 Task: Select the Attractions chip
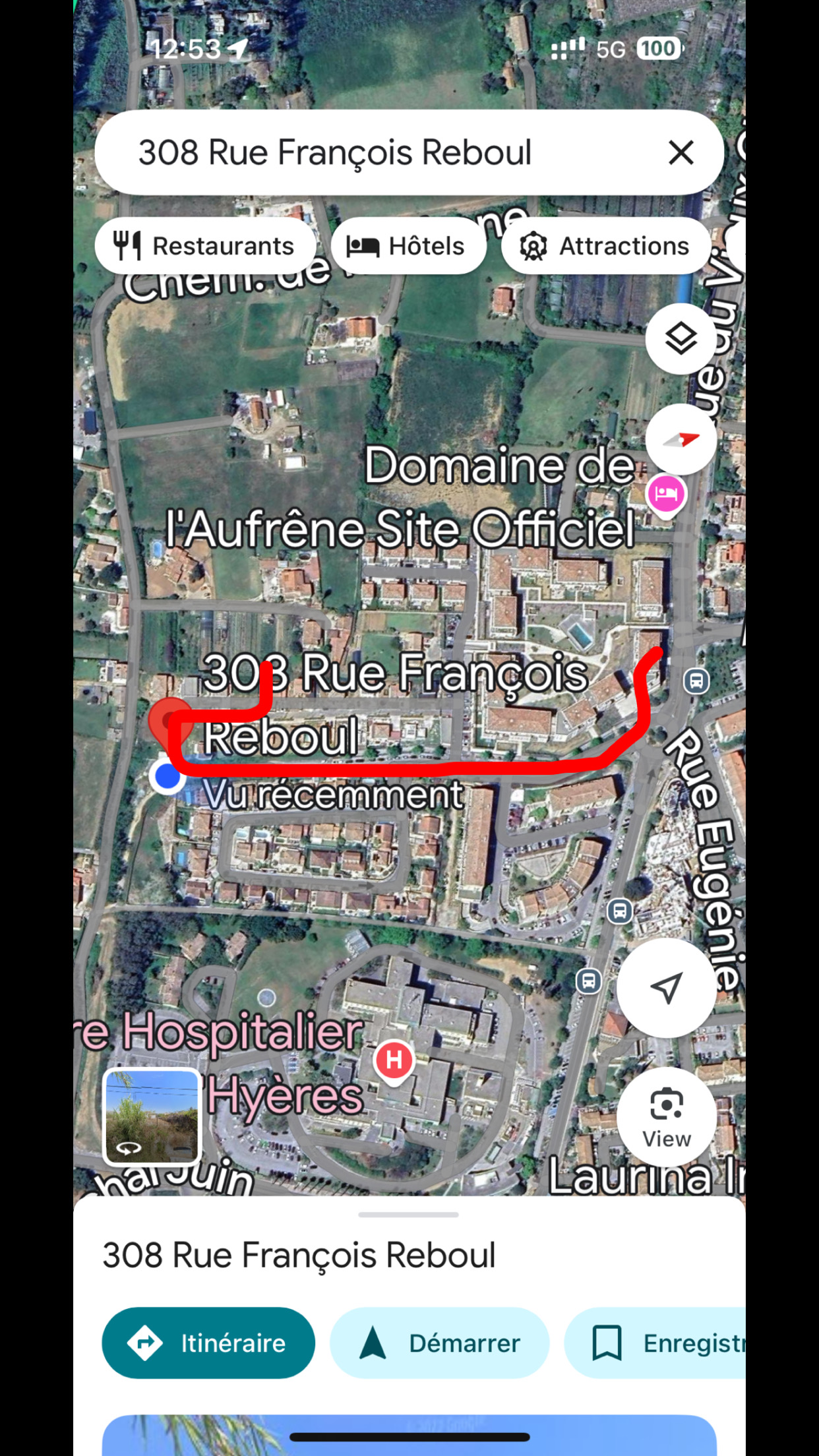point(606,246)
